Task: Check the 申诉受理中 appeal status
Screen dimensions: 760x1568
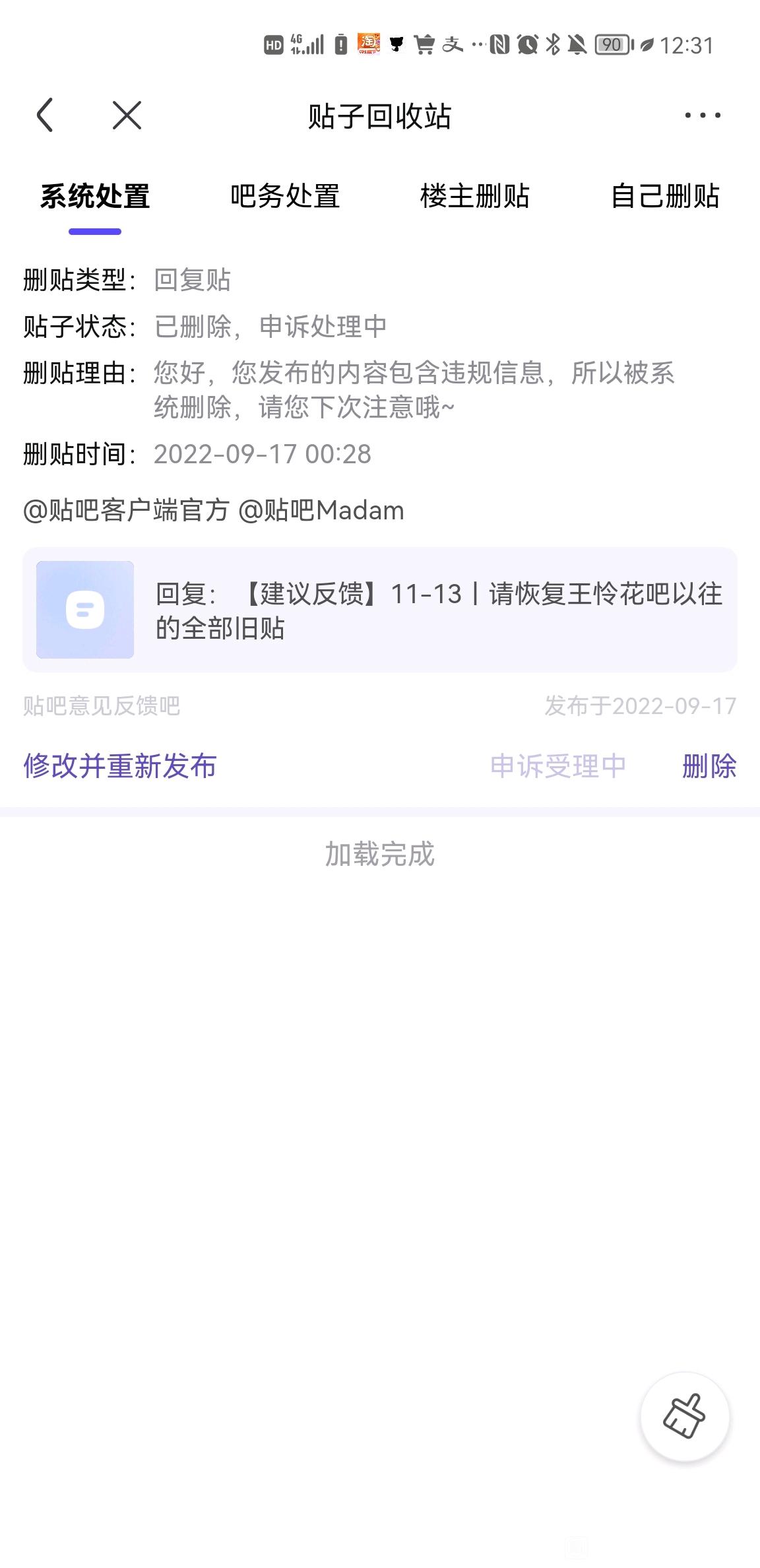Action: [x=558, y=766]
